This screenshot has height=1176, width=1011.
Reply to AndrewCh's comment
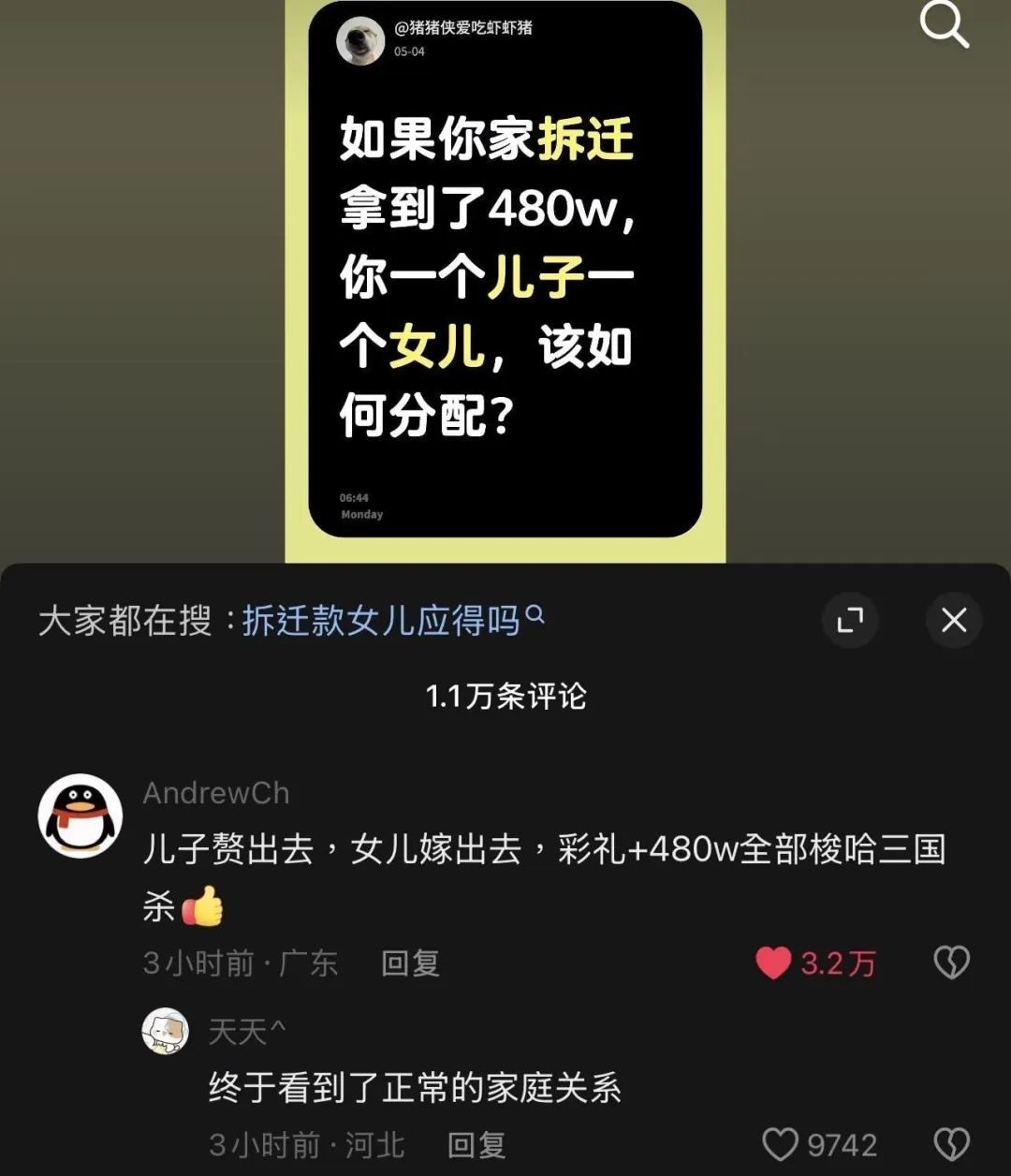coord(410,963)
